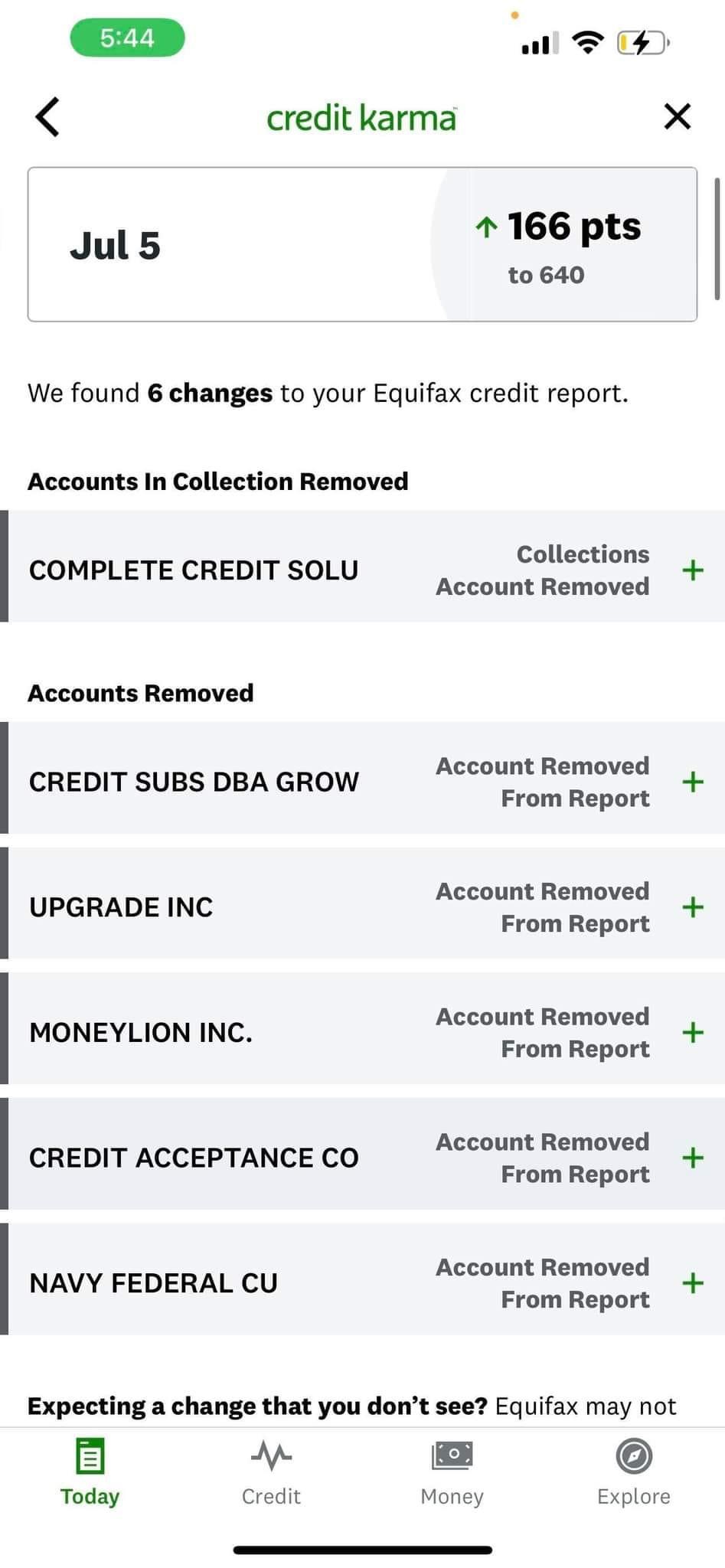Image resolution: width=725 pixels, height=1568 pixels.
Task: Expand the CREDIT ACCEPTANCE CO row
Action: coord(362,1155)
